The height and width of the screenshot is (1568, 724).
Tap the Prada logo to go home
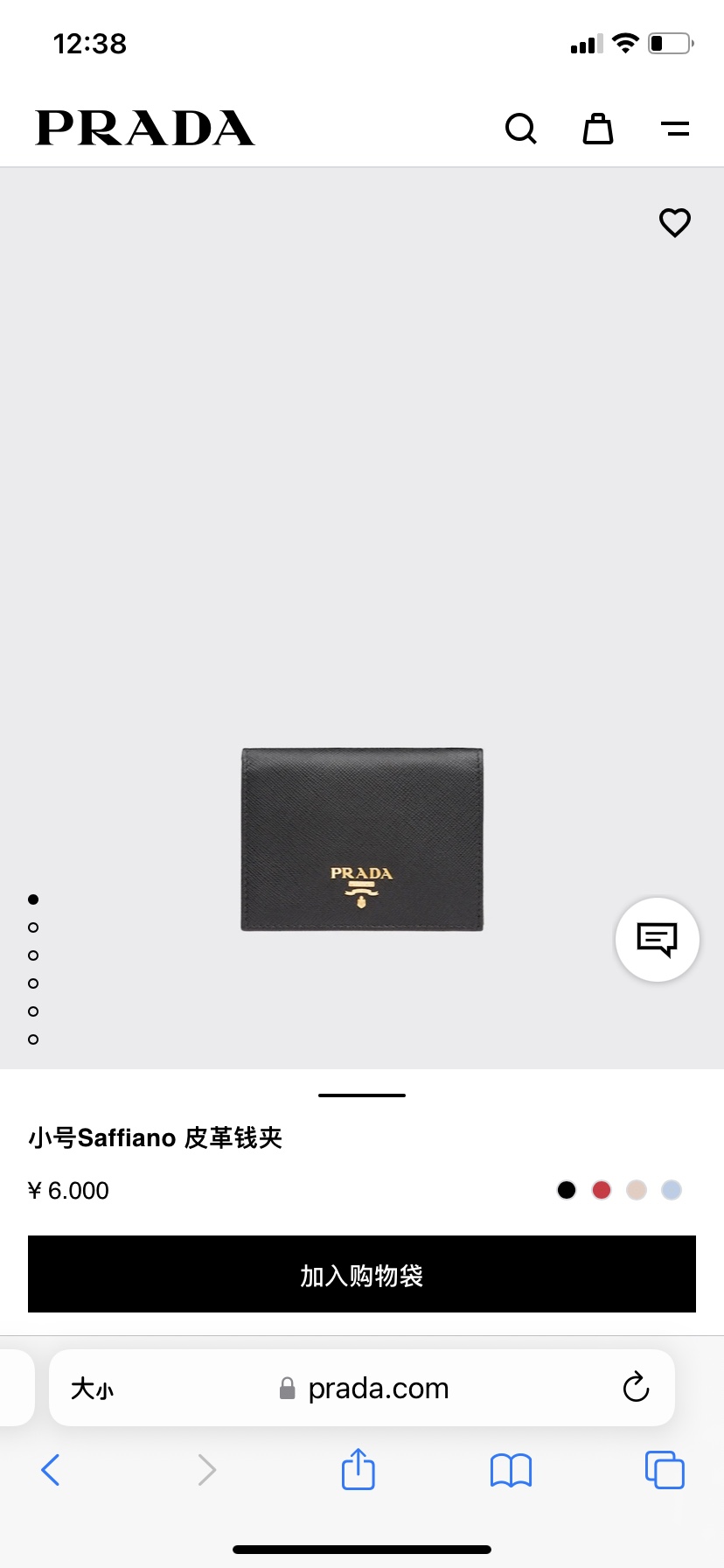[145, 128]
